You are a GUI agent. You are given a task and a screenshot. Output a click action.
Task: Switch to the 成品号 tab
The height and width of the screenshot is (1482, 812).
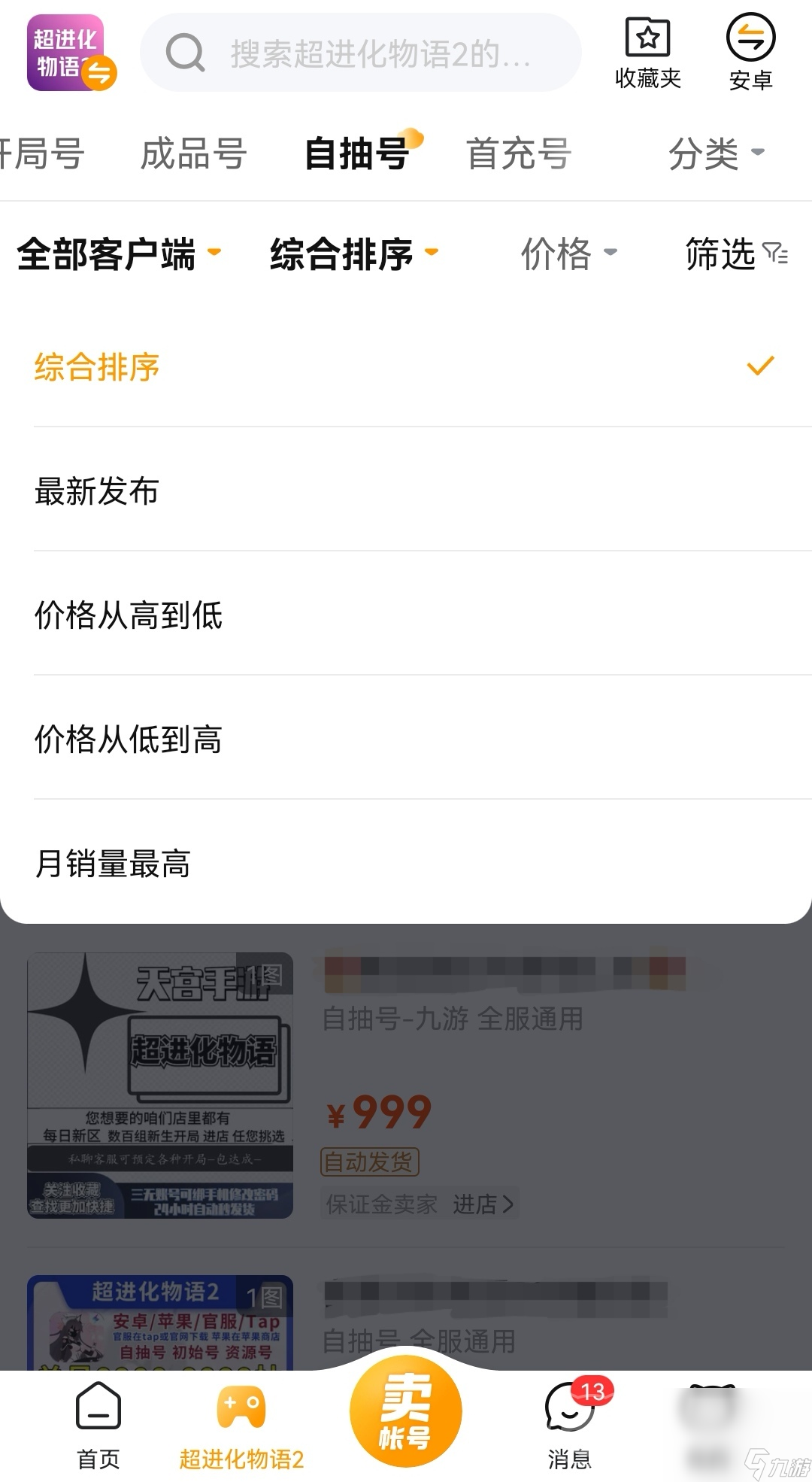pos(192,153)
